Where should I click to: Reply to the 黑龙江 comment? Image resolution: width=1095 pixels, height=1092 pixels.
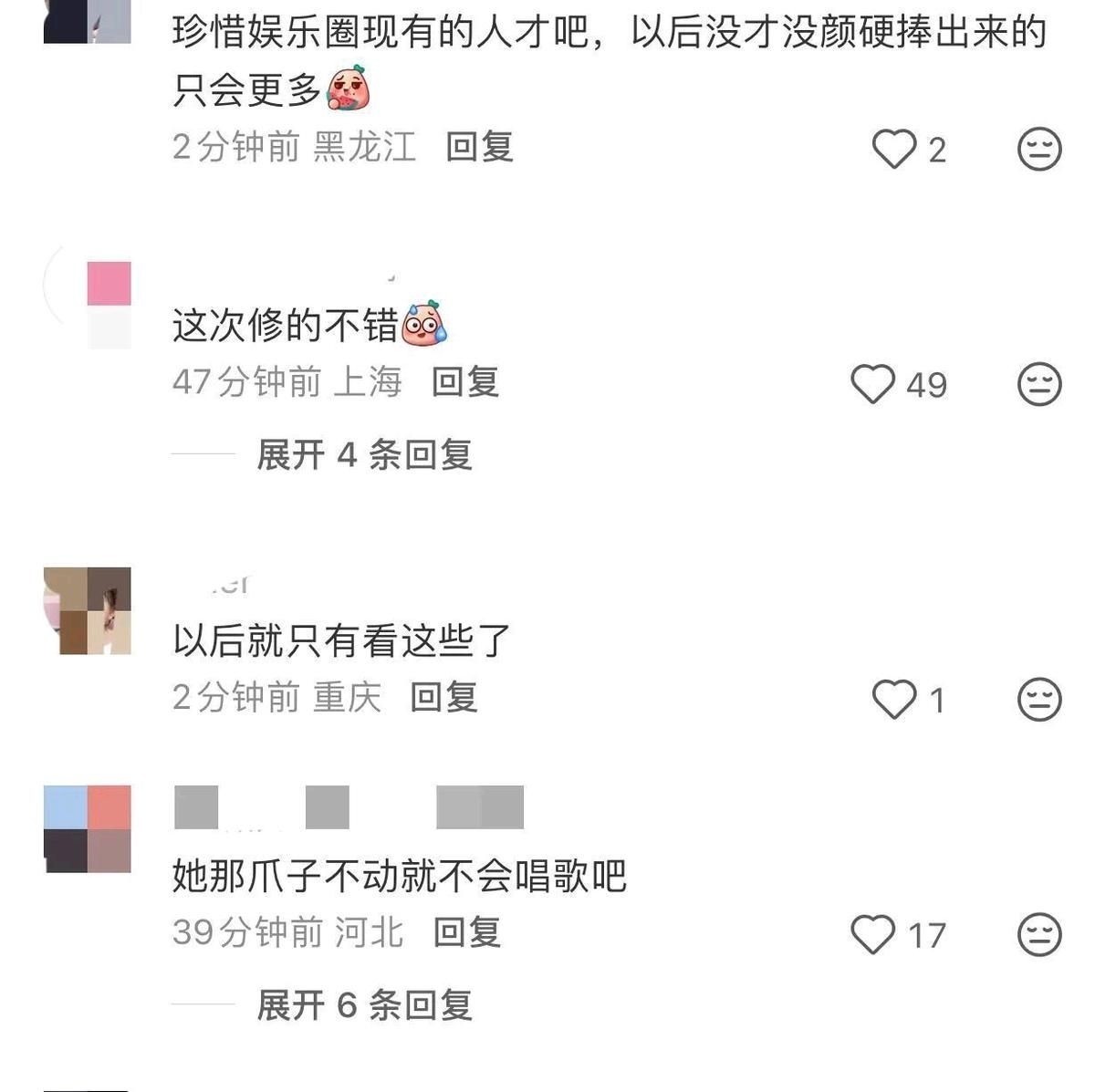[x=480, y=147]
